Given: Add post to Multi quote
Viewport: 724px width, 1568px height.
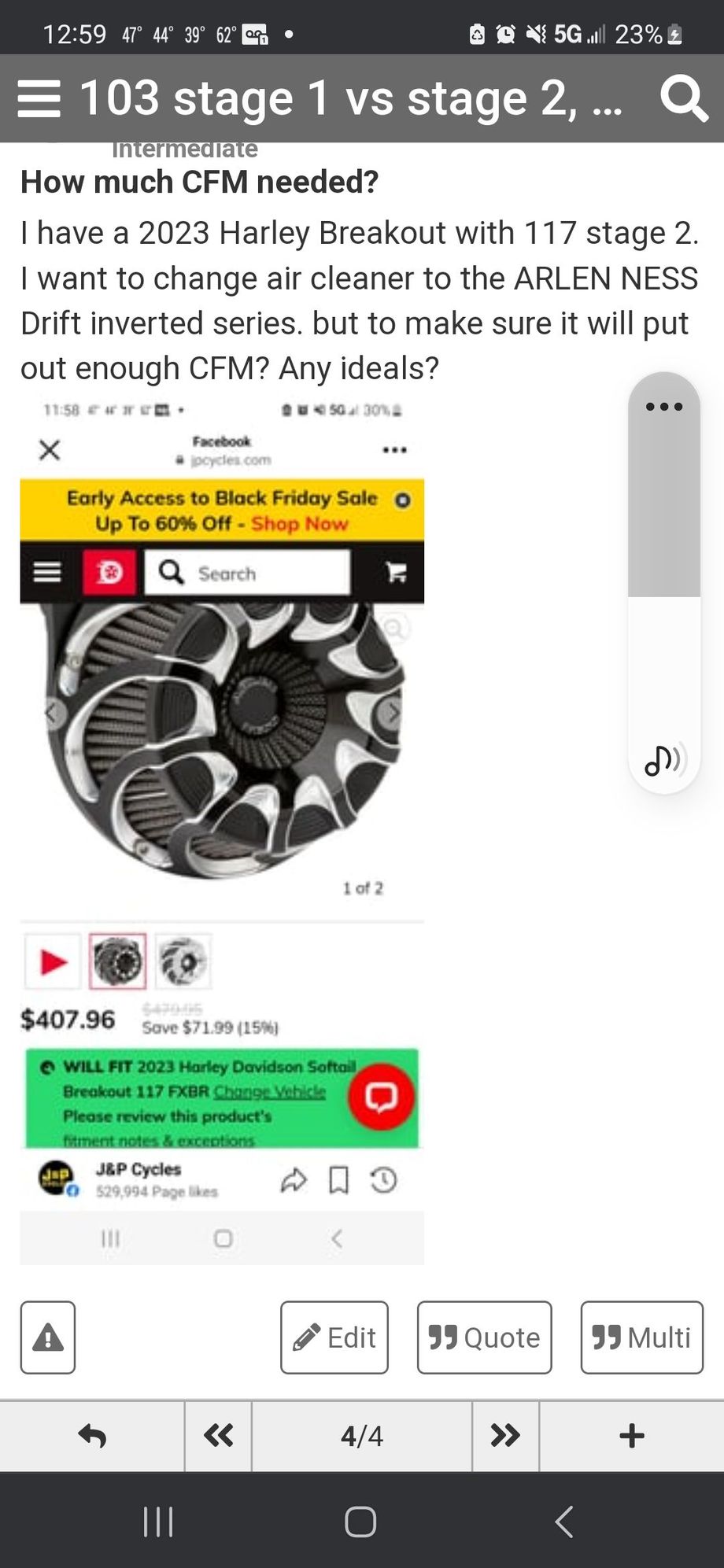Looking at the screenshot, I should 641,1337.
